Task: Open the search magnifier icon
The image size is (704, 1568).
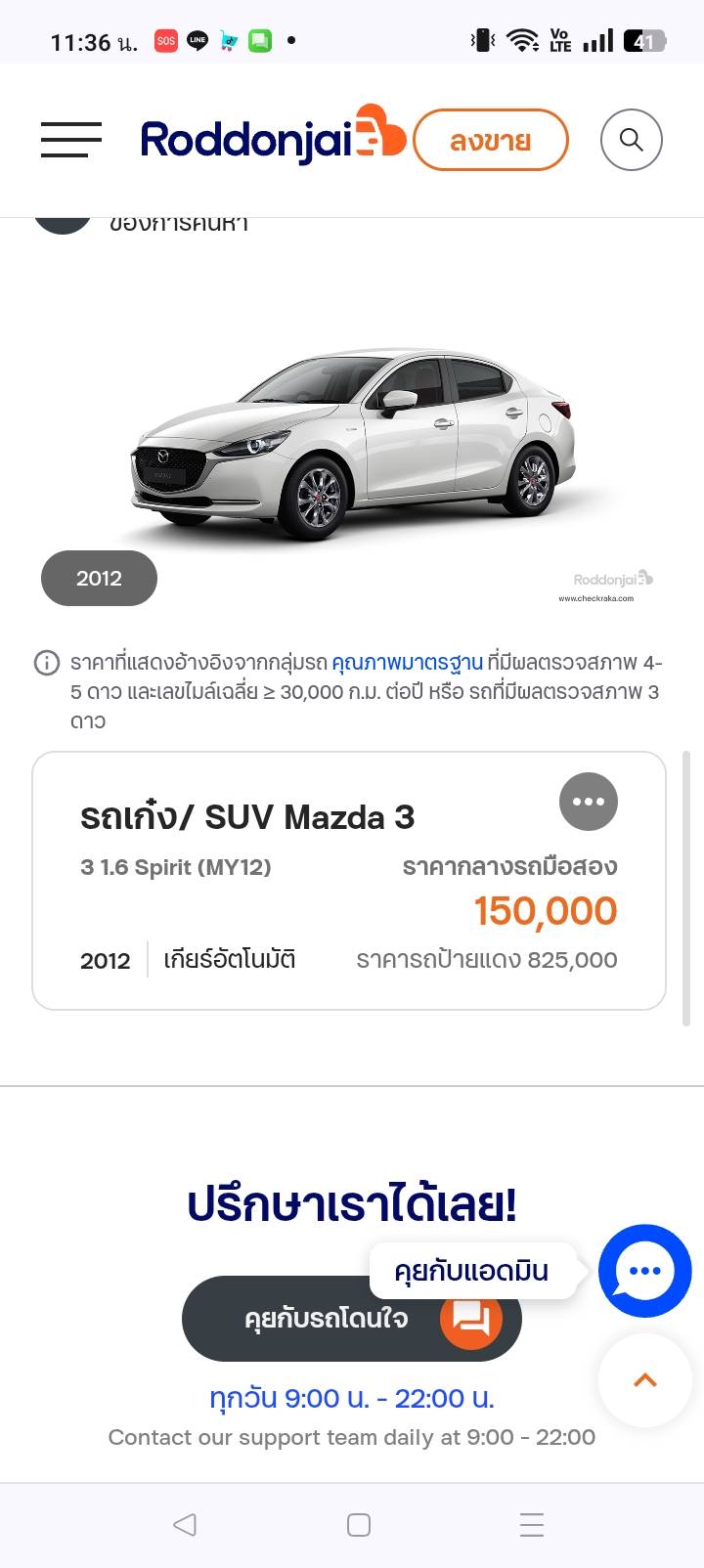Action: pos(632,140)
